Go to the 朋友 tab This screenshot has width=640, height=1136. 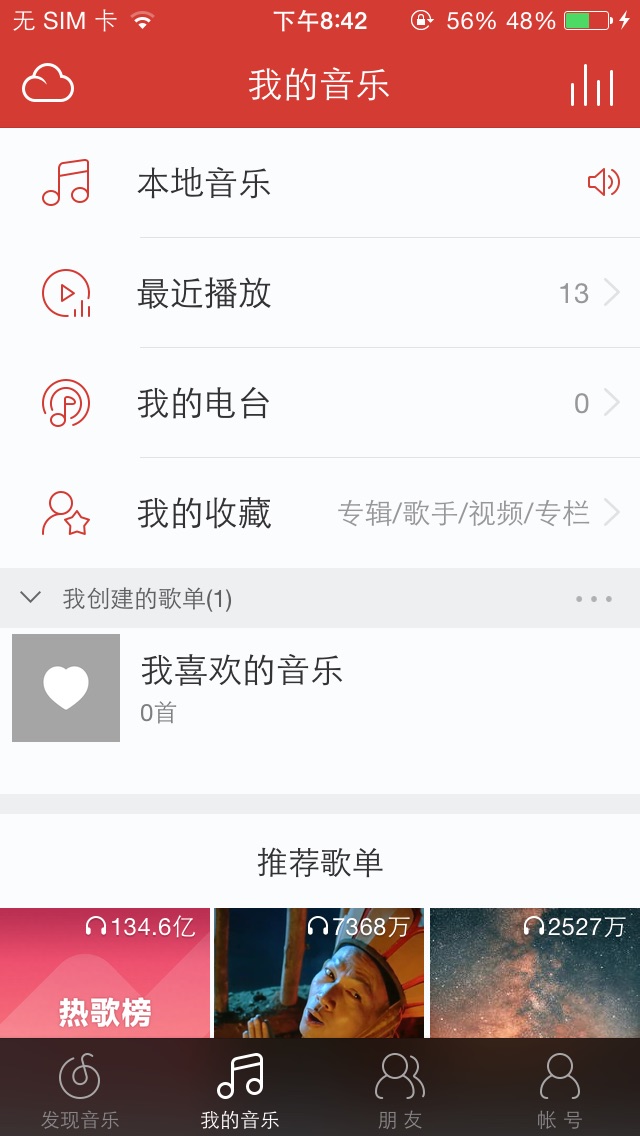click(400, 1089)
